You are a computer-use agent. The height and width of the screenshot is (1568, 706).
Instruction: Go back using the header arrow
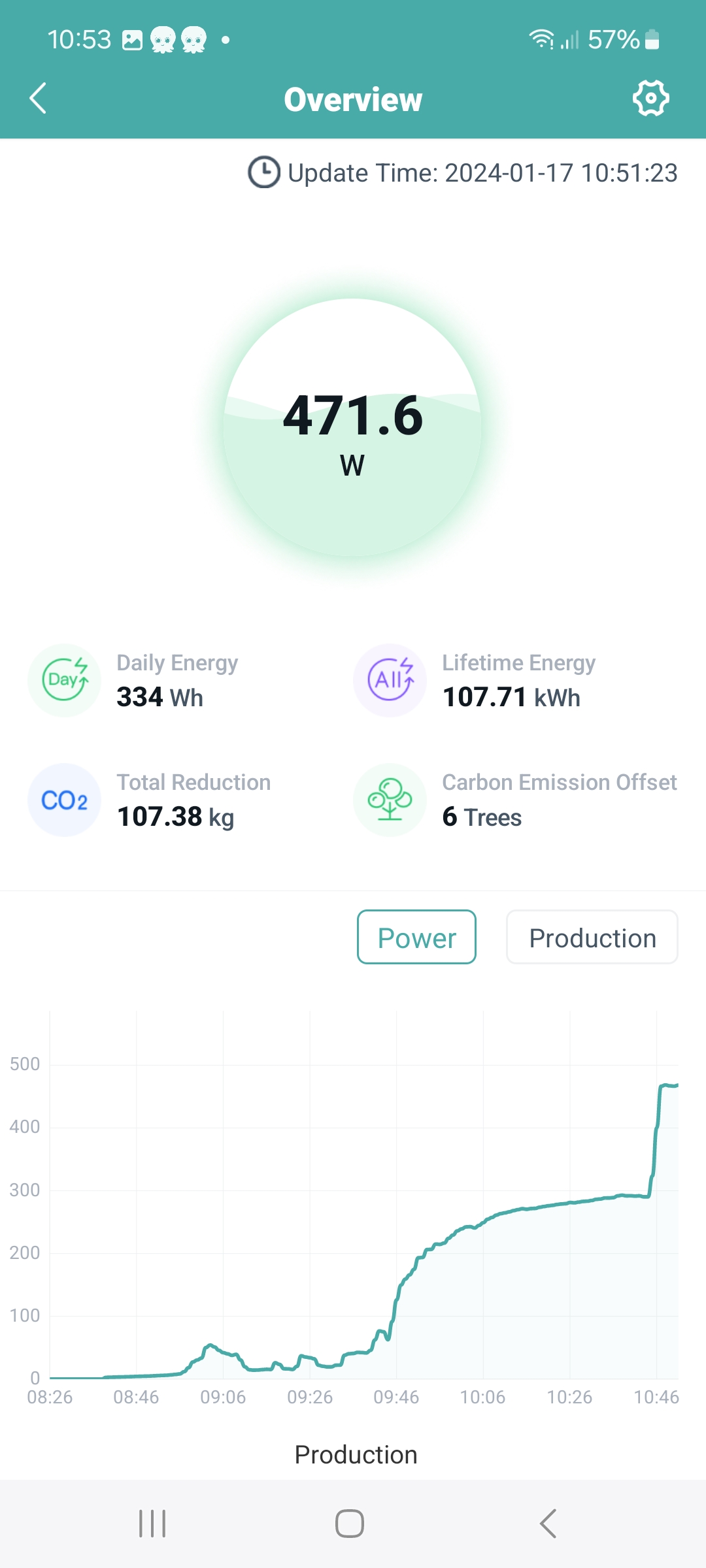pos(38,99)
